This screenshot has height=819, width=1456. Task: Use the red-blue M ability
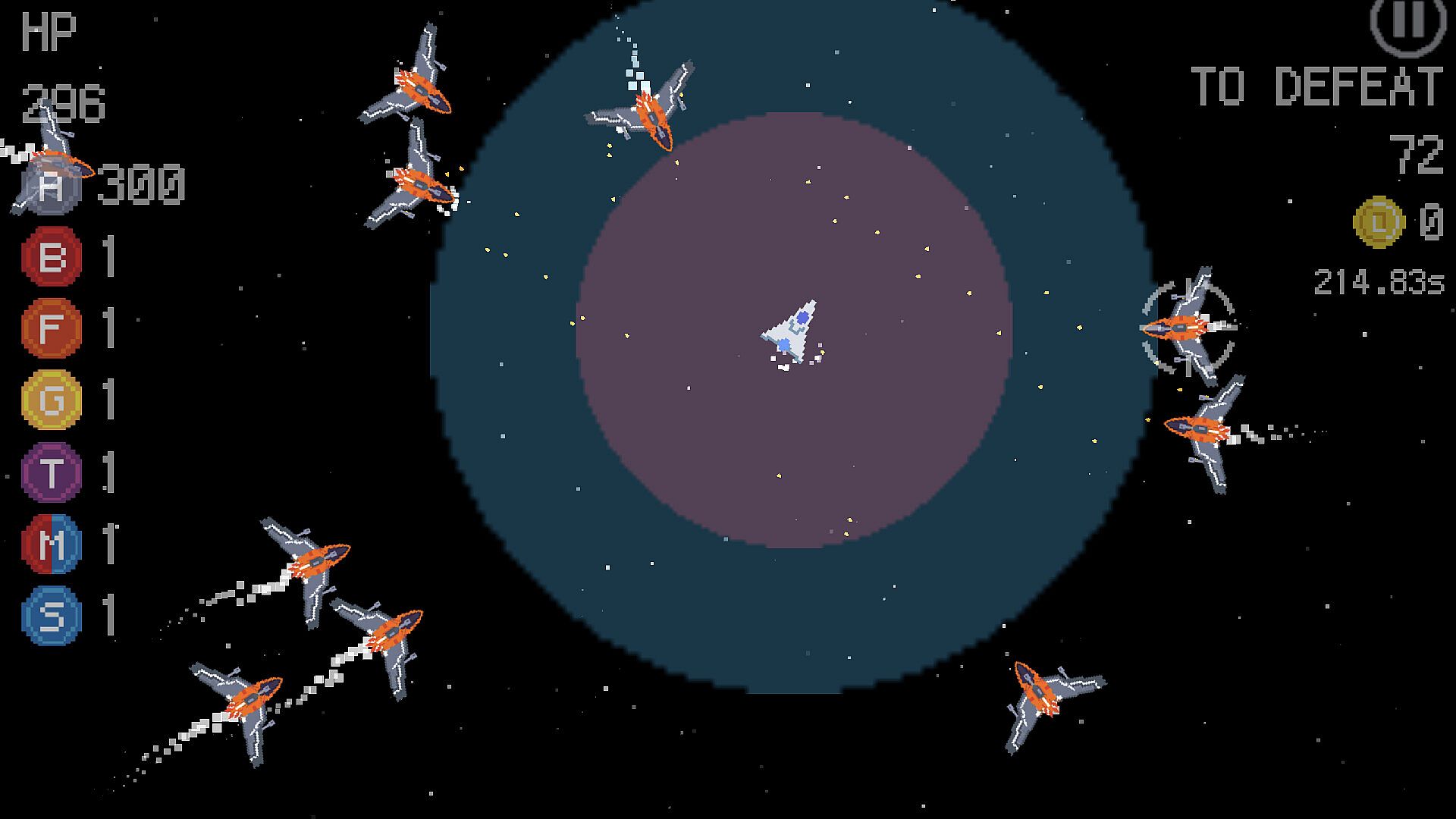click(x=51, y=543)
